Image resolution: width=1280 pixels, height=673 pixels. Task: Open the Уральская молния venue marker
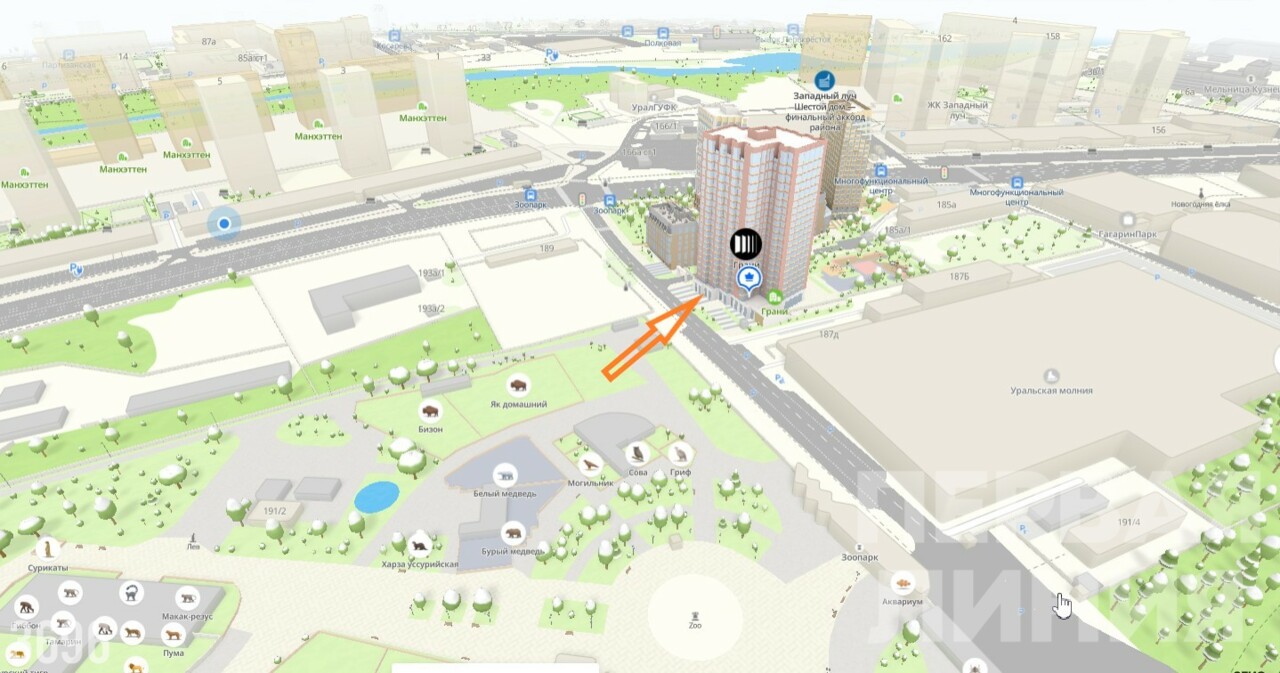[x=1051, y=376]
